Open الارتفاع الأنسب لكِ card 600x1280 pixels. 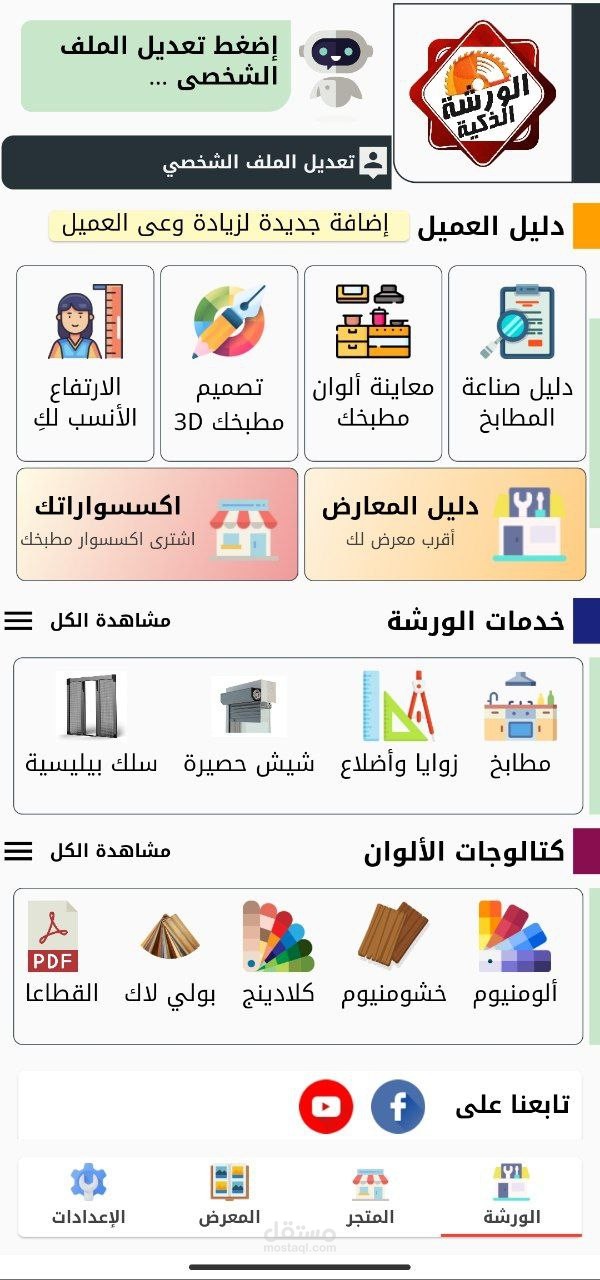tap(86, 362)
